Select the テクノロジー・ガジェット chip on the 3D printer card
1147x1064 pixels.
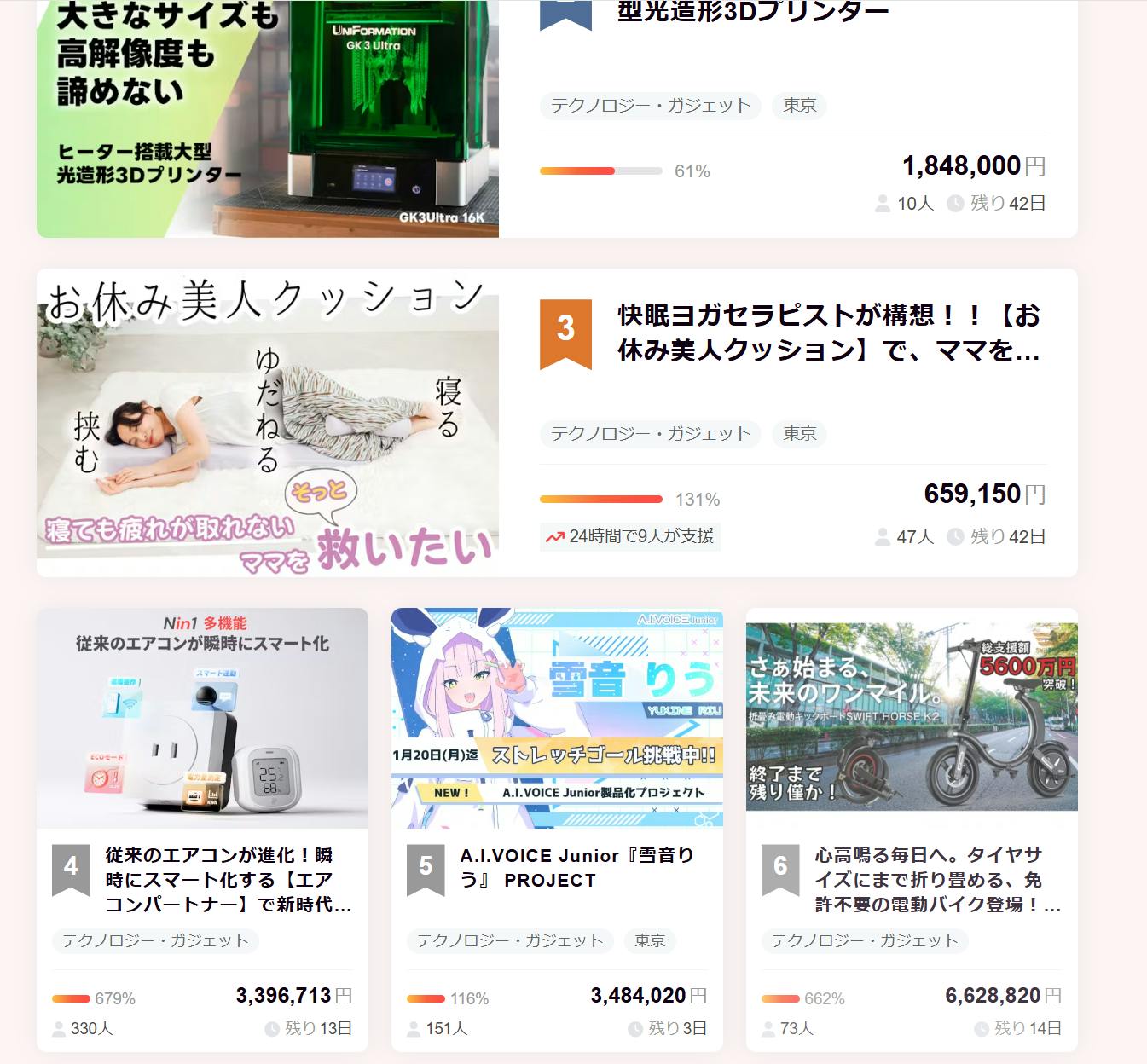650,106
